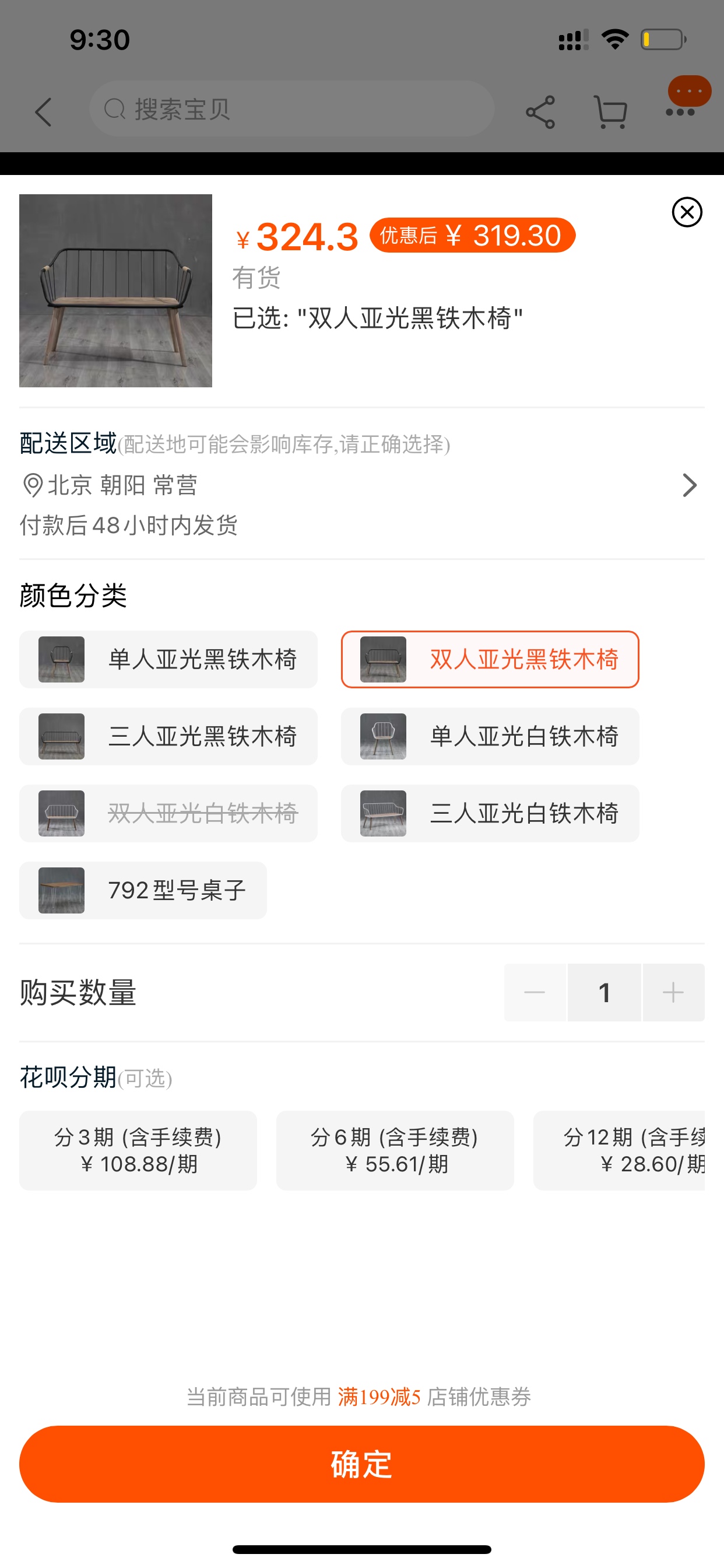Tap the selected 双人亚光黑铁木椅 chip
This screenshot has height=1568, width=724.
coord(490,659)
